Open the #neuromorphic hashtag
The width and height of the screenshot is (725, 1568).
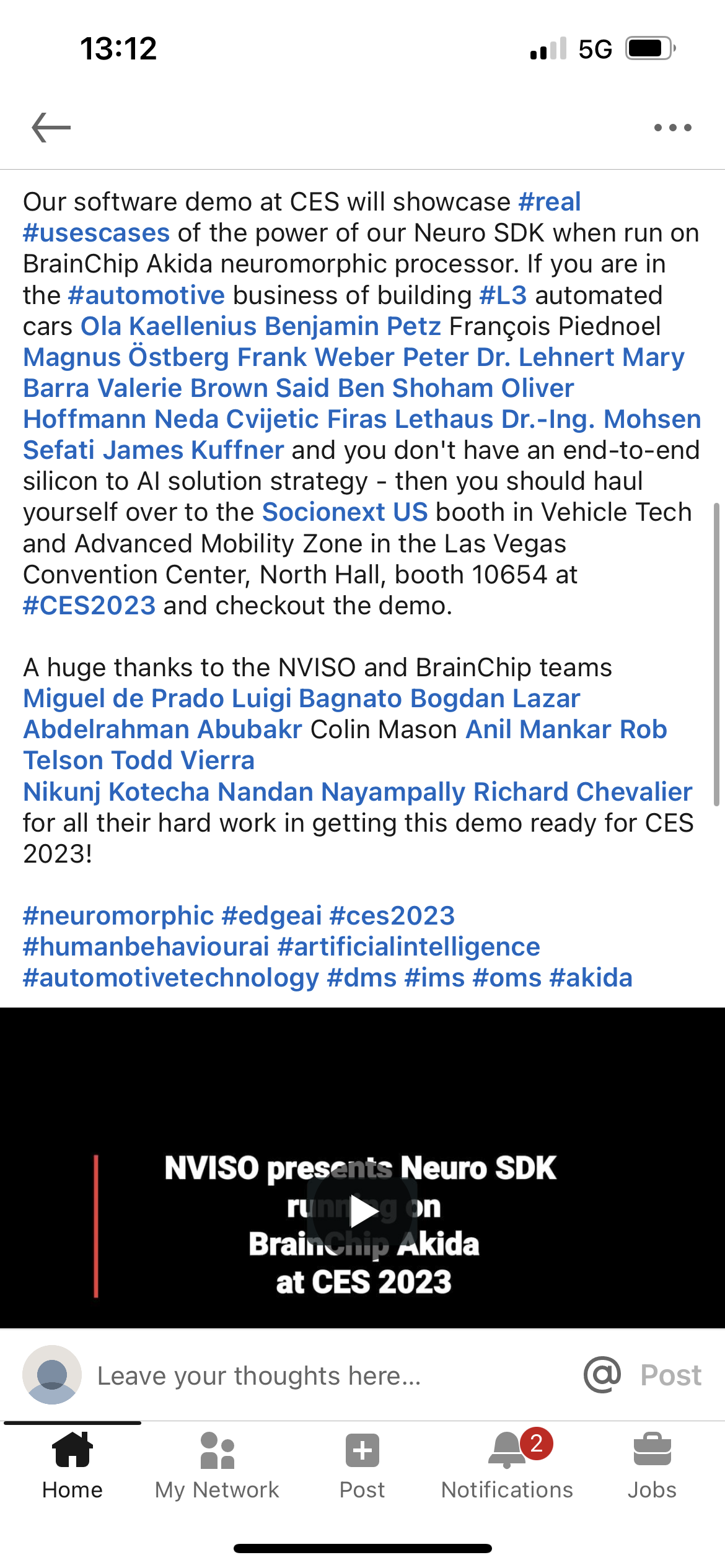pyautogui.click(x=118, y=916)
